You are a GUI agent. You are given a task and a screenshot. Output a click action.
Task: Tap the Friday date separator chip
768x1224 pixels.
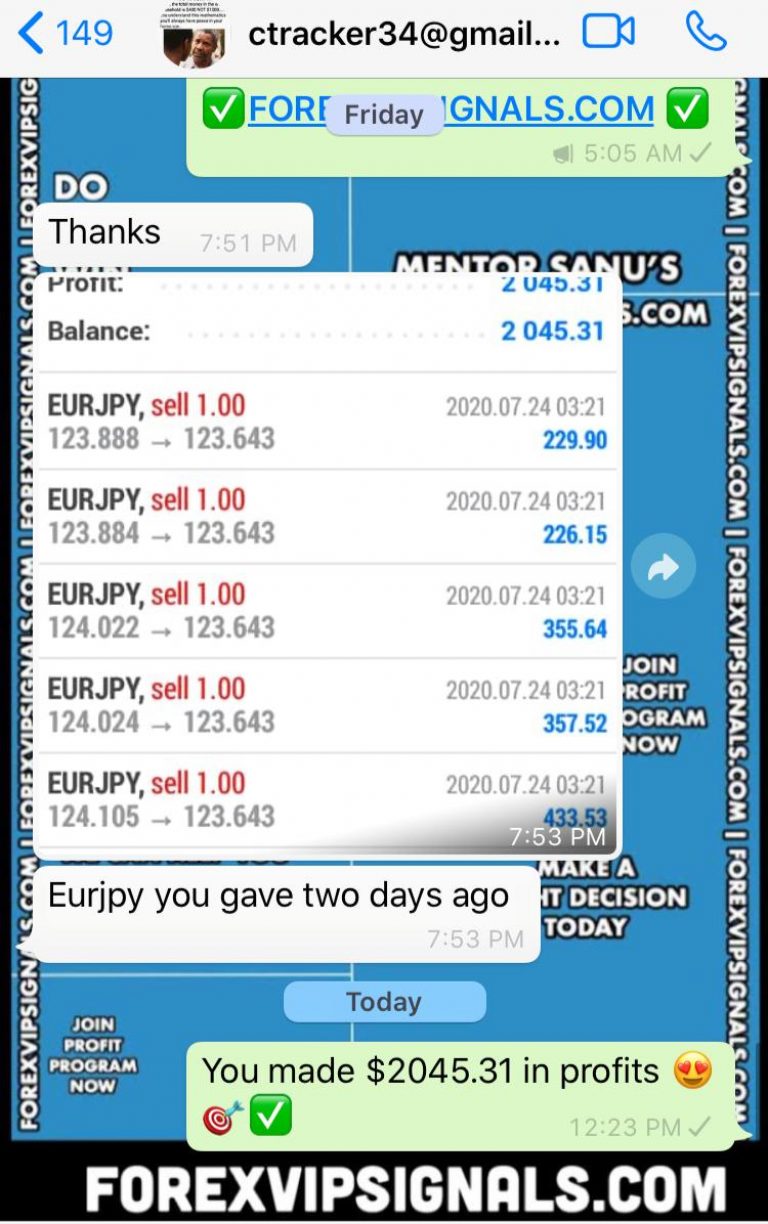tap(385, 114)
